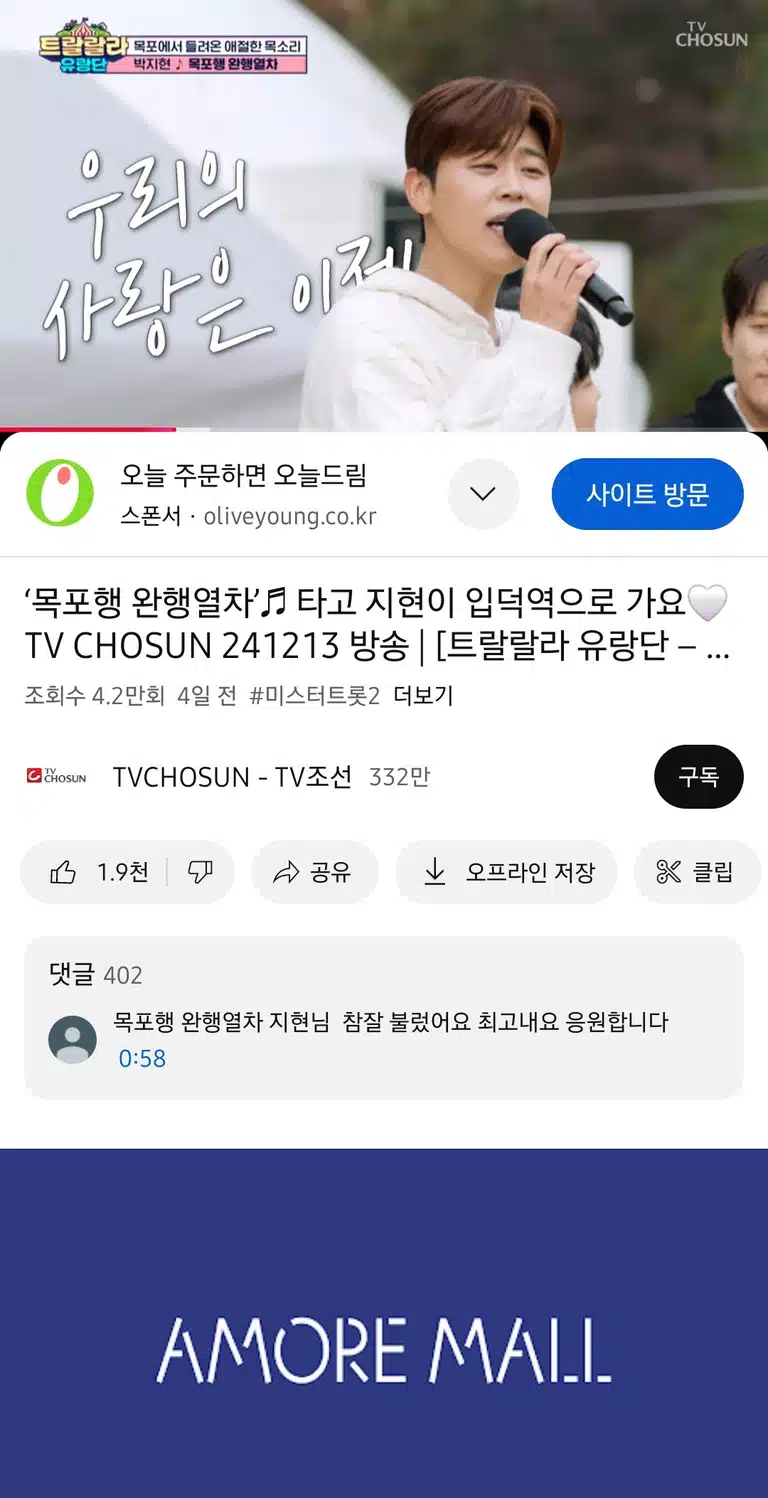Save the video with 오프라인 저장
The height and width of the screenshot is (1498, 768).
pyautogui.click(x=506, y=872)
